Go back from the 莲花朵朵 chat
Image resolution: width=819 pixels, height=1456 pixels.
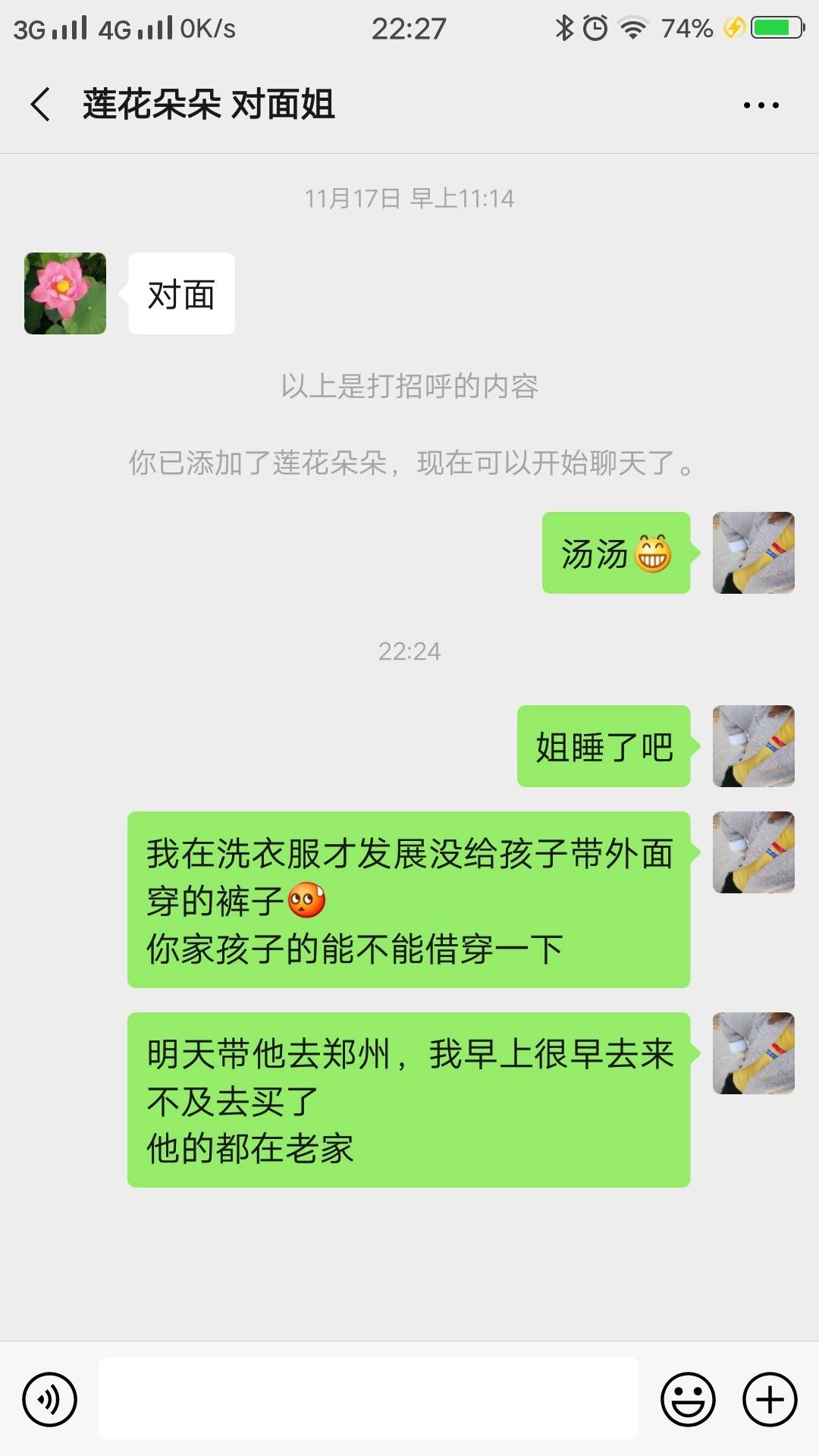point(41,105)
